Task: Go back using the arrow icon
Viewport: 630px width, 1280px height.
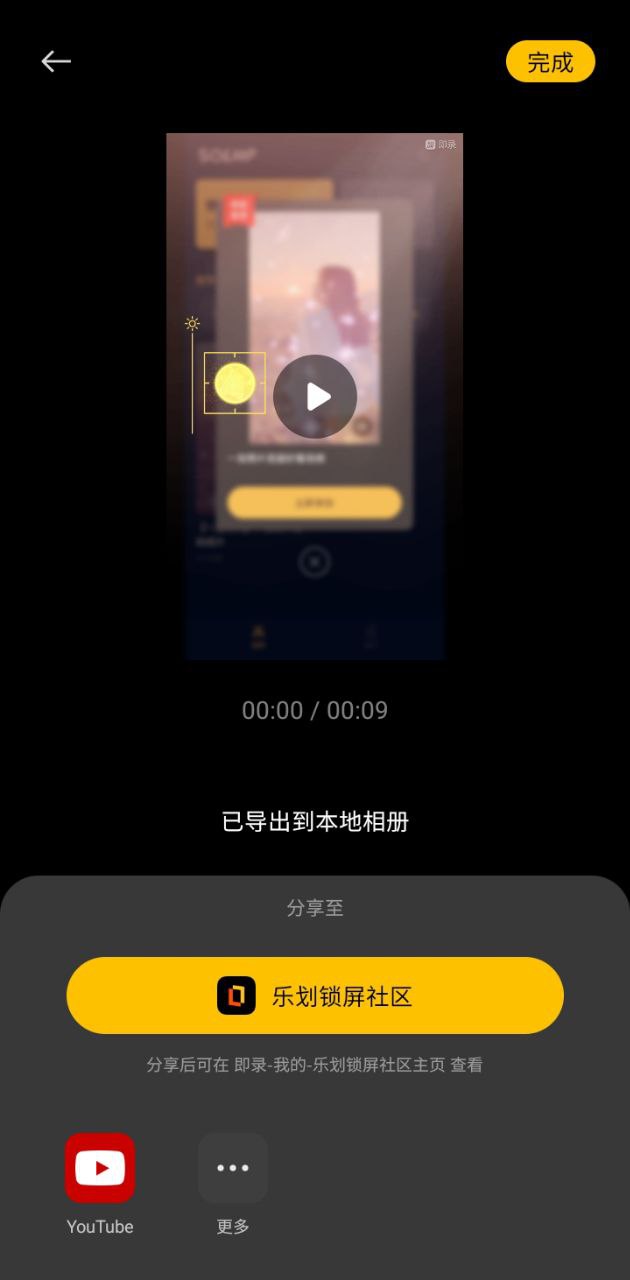Action: pyautogui.click(x=56, y=62)
